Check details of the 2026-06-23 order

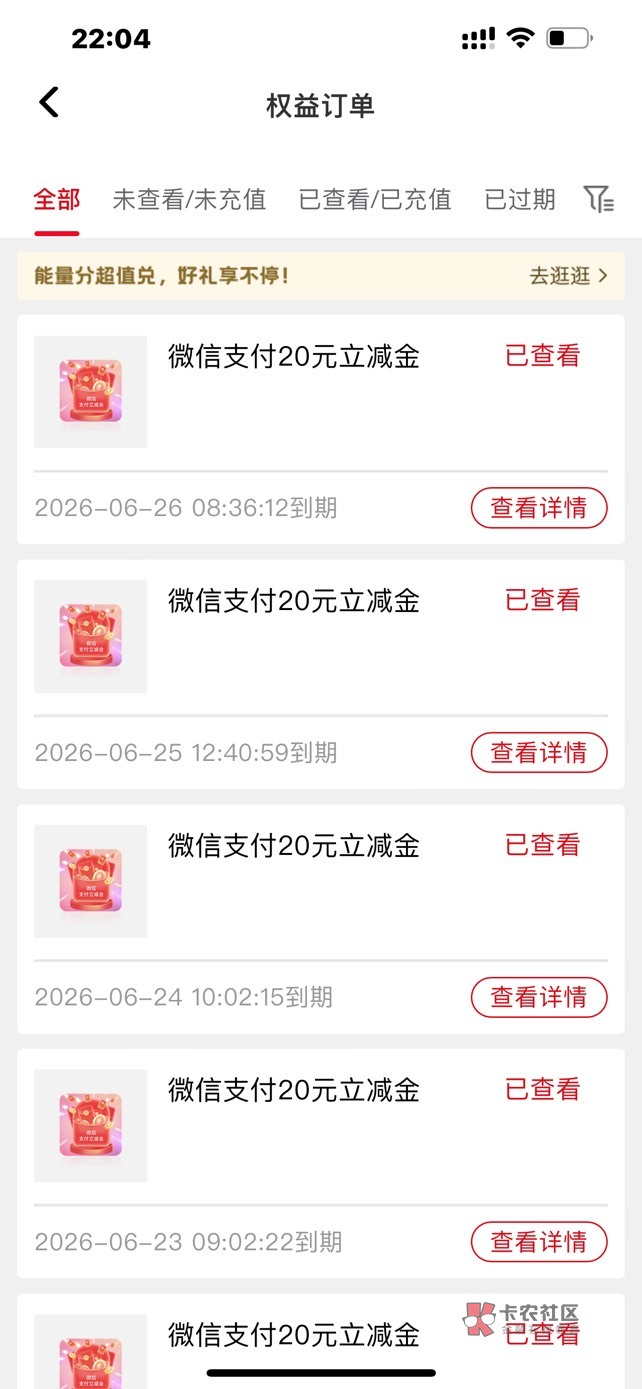tap(538, 1242)
